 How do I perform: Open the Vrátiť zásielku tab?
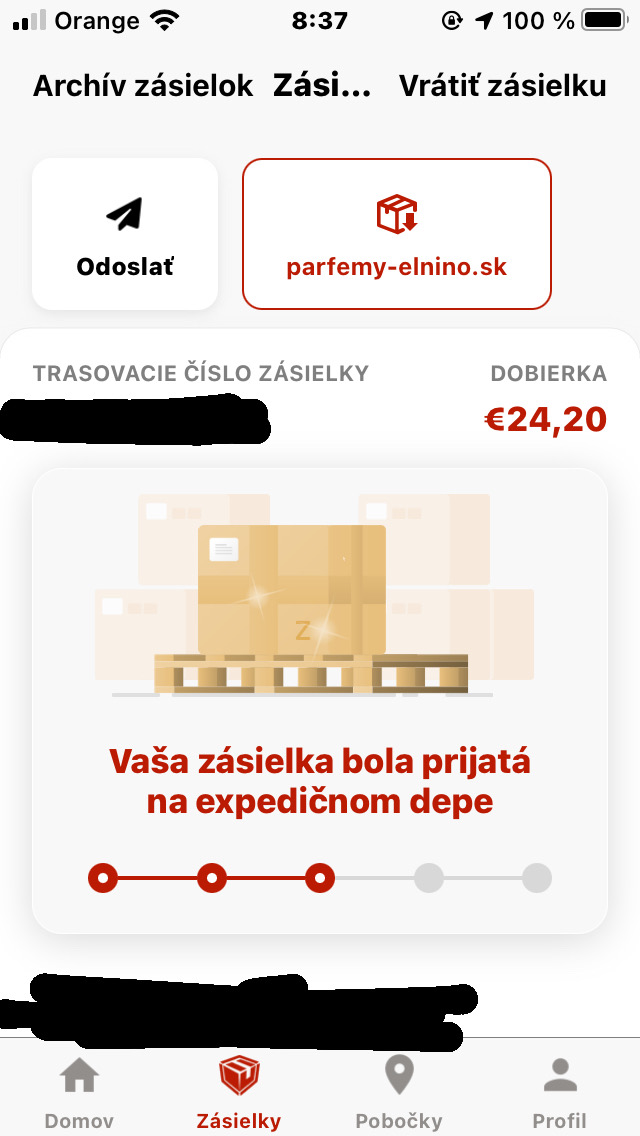pos(502,86)
